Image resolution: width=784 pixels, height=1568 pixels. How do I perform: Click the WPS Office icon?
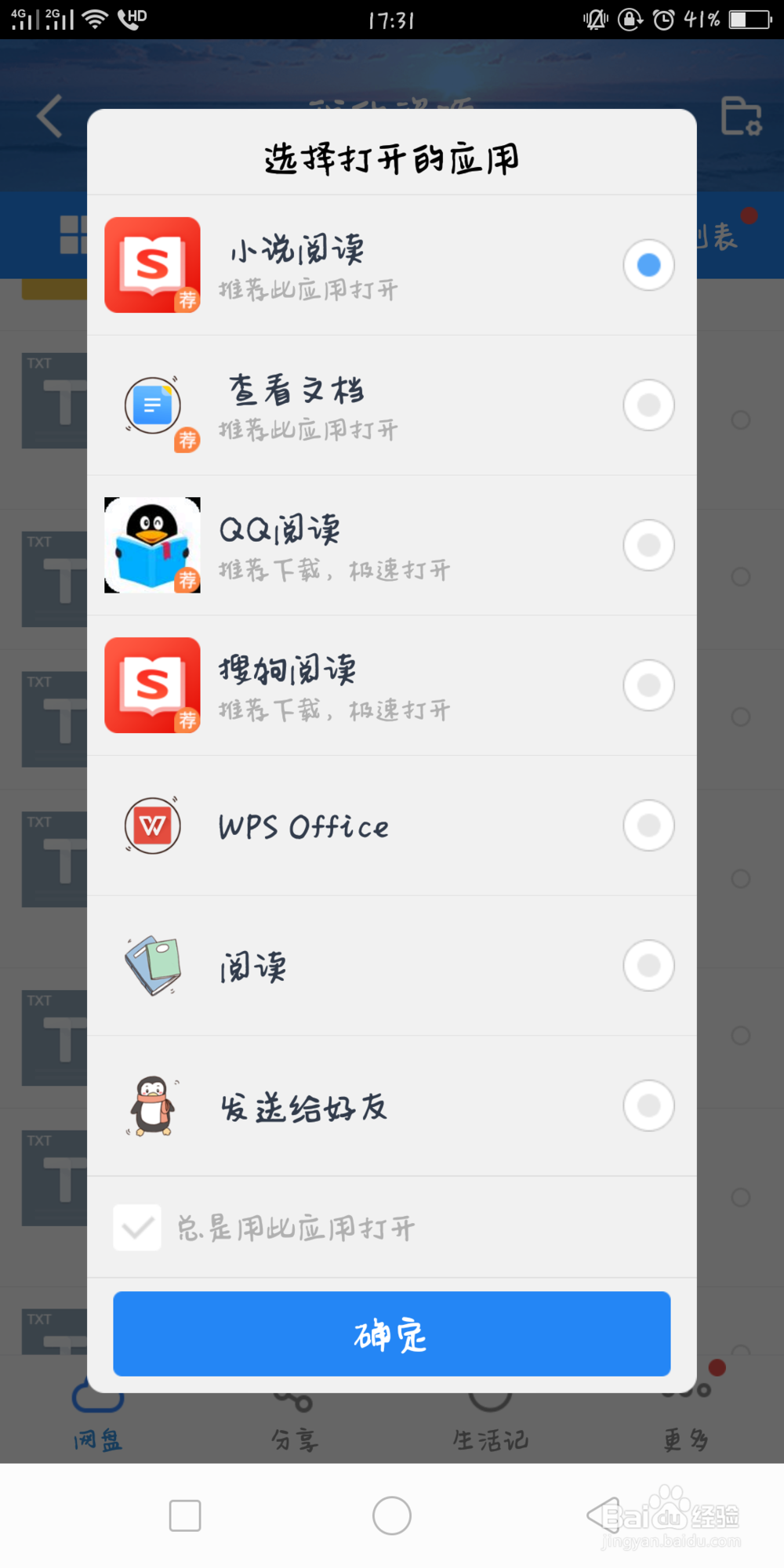tap(153, 826)
